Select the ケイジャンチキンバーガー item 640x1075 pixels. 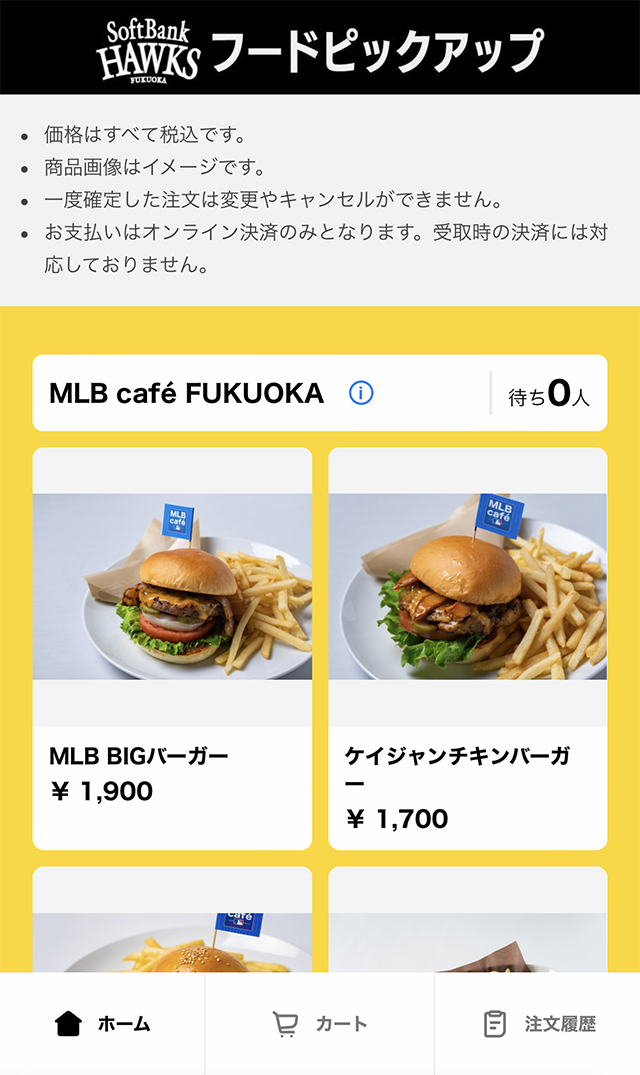[467, 649]
